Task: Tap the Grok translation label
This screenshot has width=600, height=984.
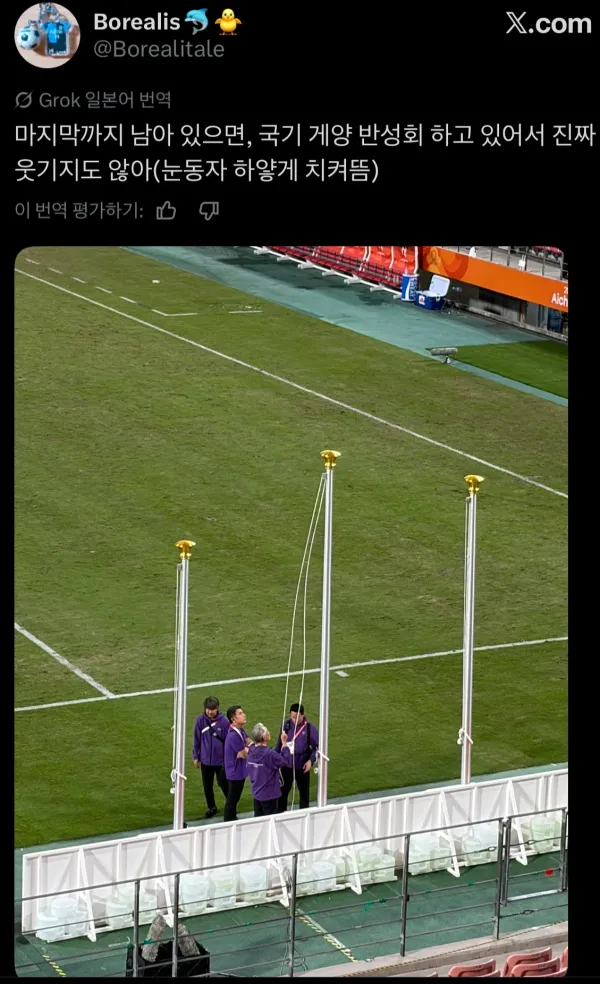Action: 93,100
